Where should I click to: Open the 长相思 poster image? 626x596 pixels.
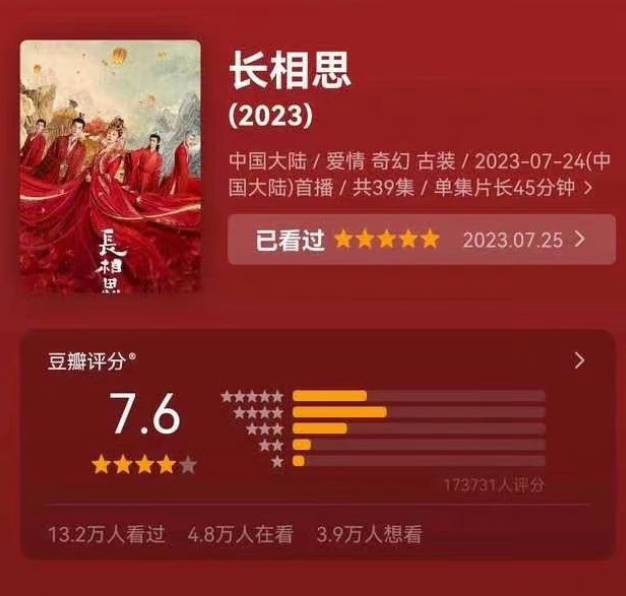110,167
